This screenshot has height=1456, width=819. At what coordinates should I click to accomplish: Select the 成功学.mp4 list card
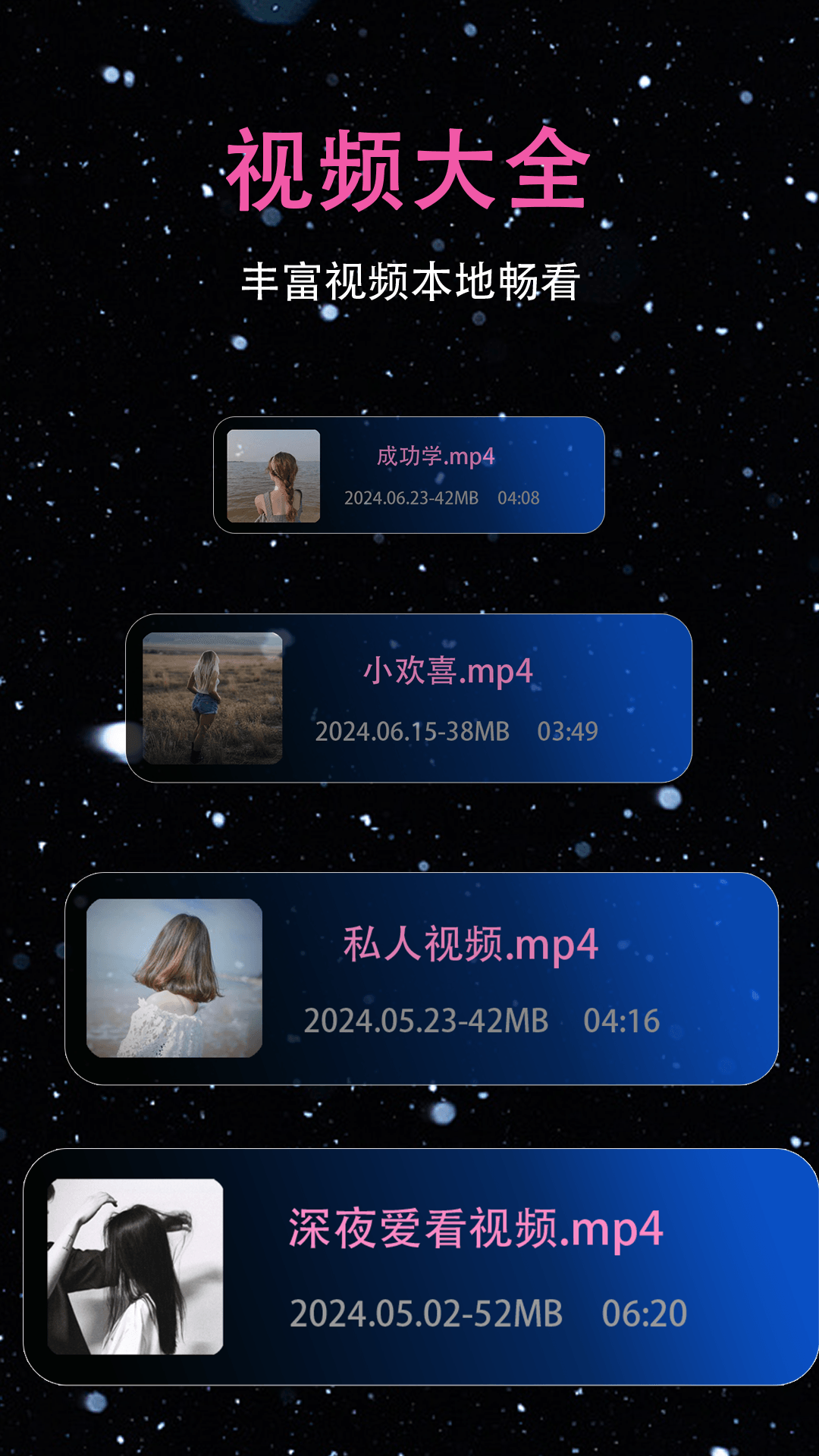point(412,475)
